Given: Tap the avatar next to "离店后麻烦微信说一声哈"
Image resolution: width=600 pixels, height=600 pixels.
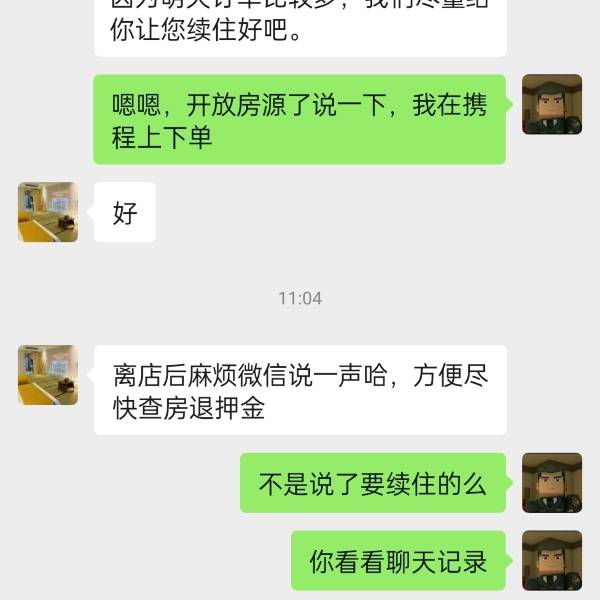Looking at the screenshot, I should (48, 375).
